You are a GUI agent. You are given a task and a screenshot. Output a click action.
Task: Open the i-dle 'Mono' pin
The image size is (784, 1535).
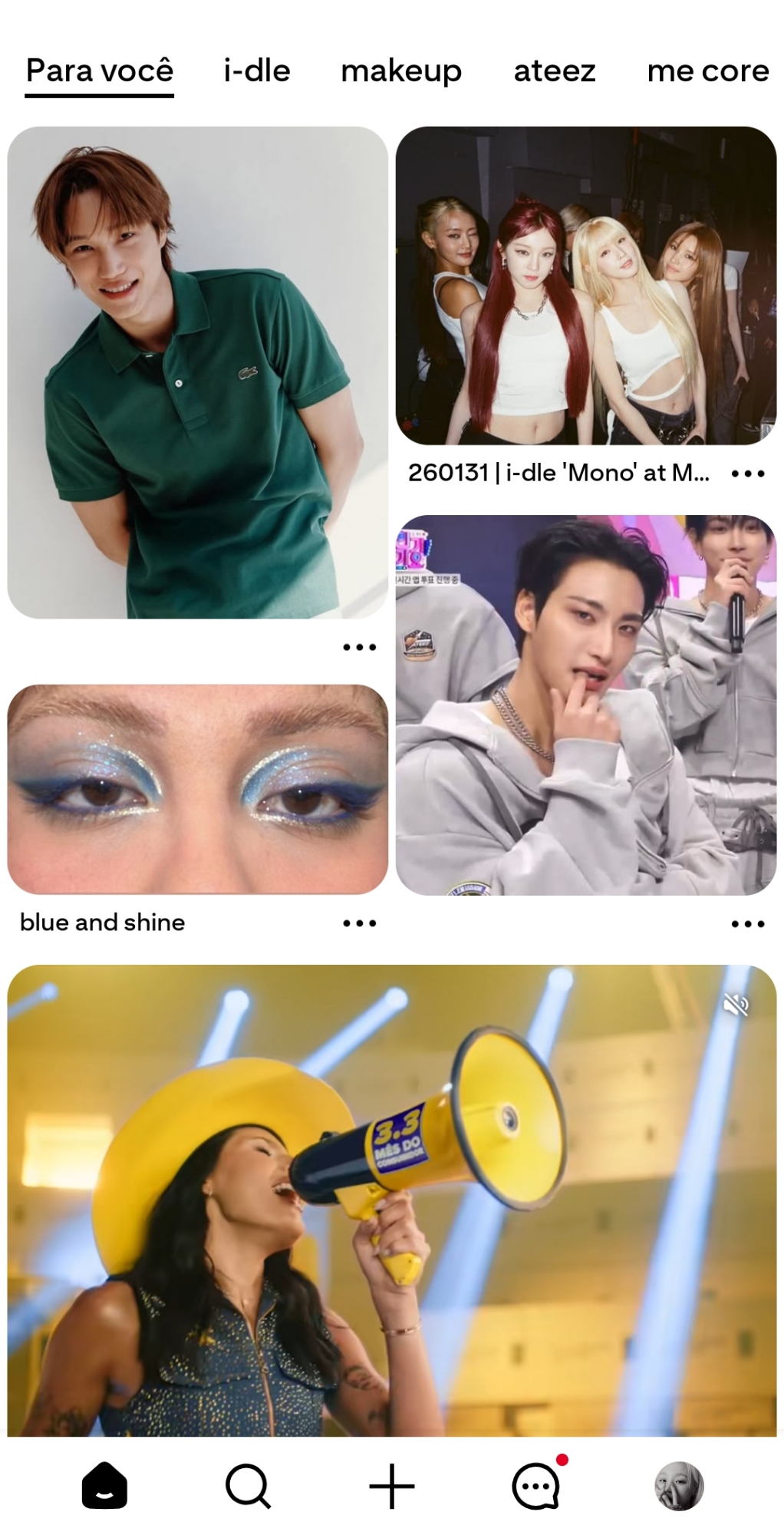coord(585,286)
